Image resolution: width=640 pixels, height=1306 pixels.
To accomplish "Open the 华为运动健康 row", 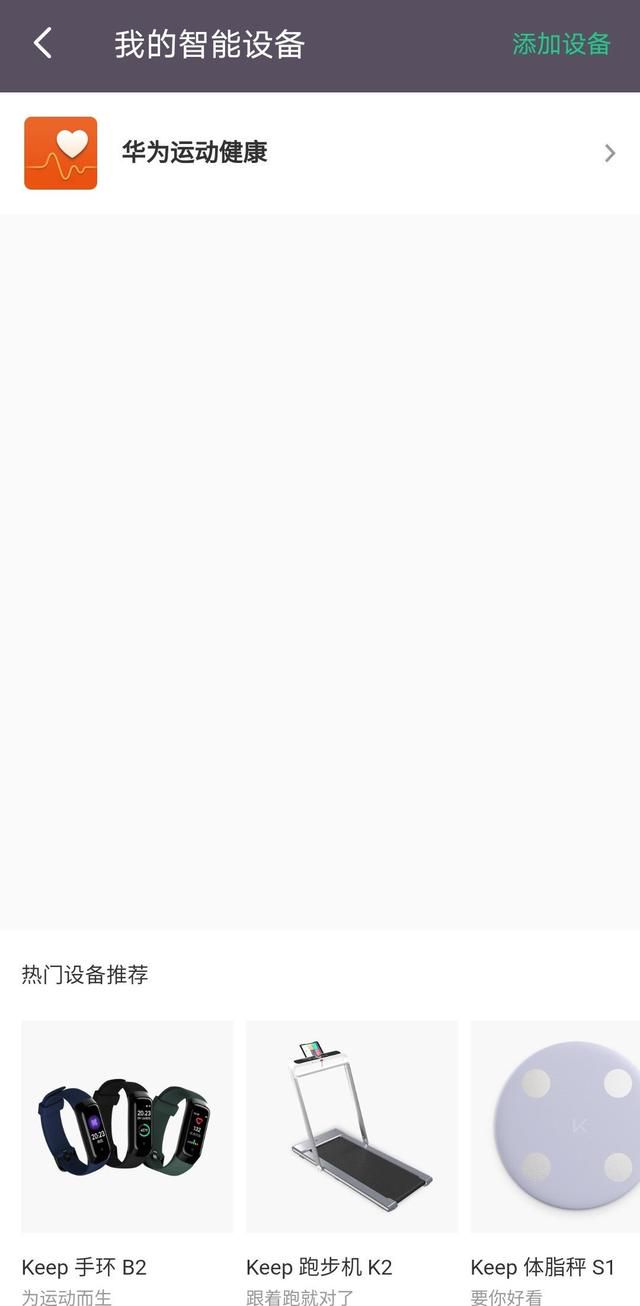I will pos(320,153).
